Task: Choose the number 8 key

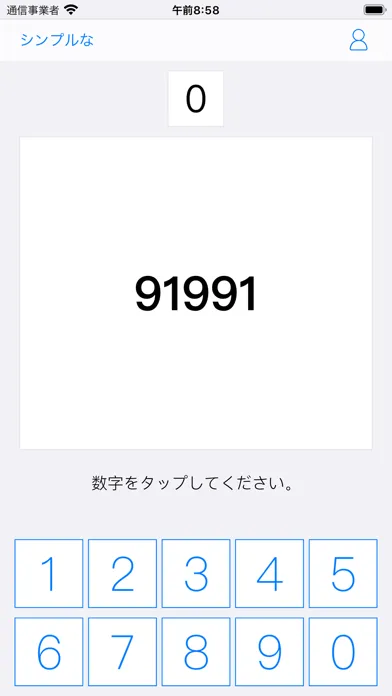Action: (x=196, y=652)
